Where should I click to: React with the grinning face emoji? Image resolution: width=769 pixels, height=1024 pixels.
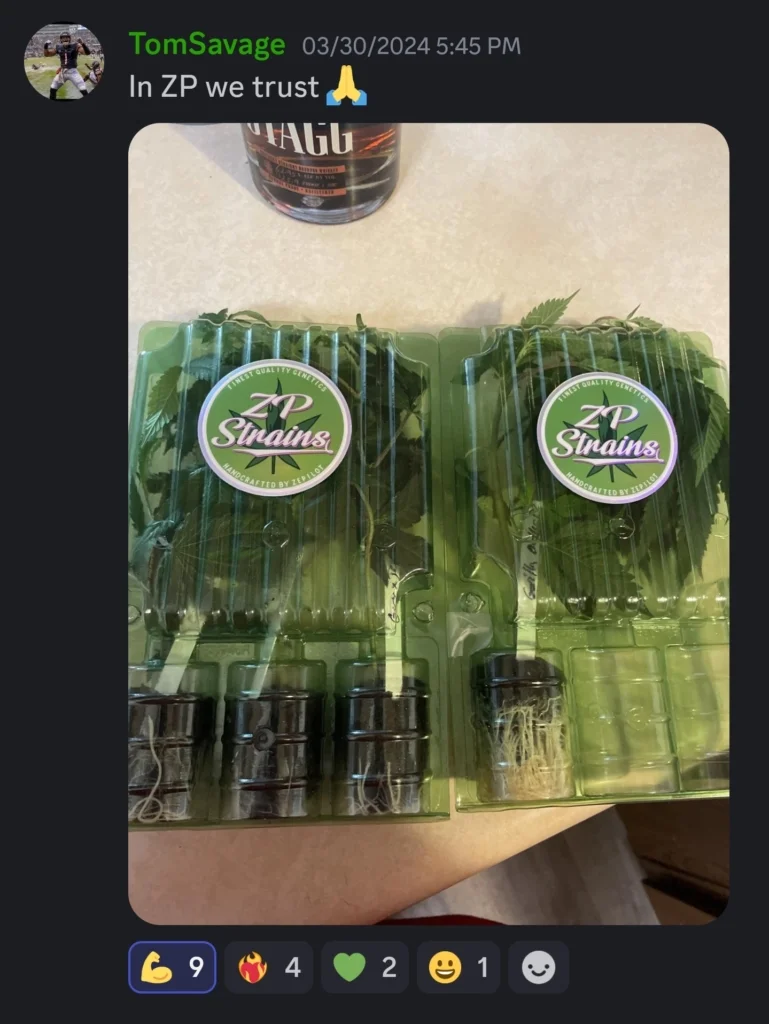point(458,967)
